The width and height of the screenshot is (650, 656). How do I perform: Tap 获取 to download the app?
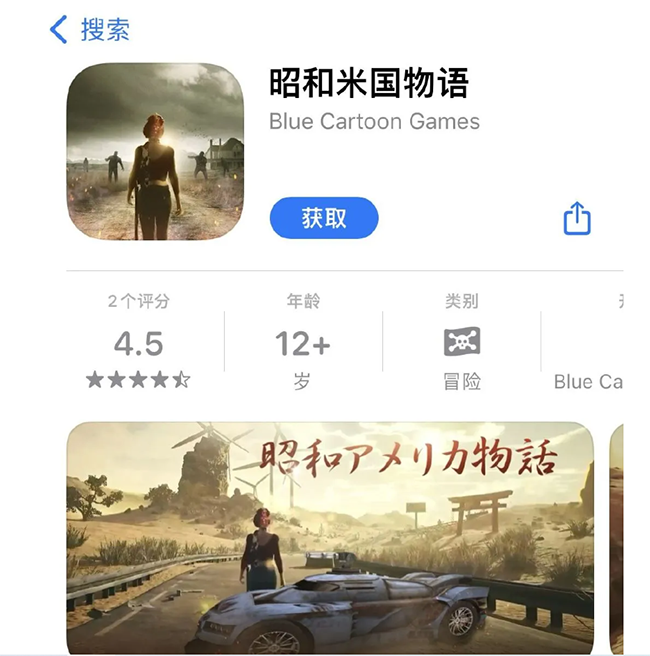324,218
